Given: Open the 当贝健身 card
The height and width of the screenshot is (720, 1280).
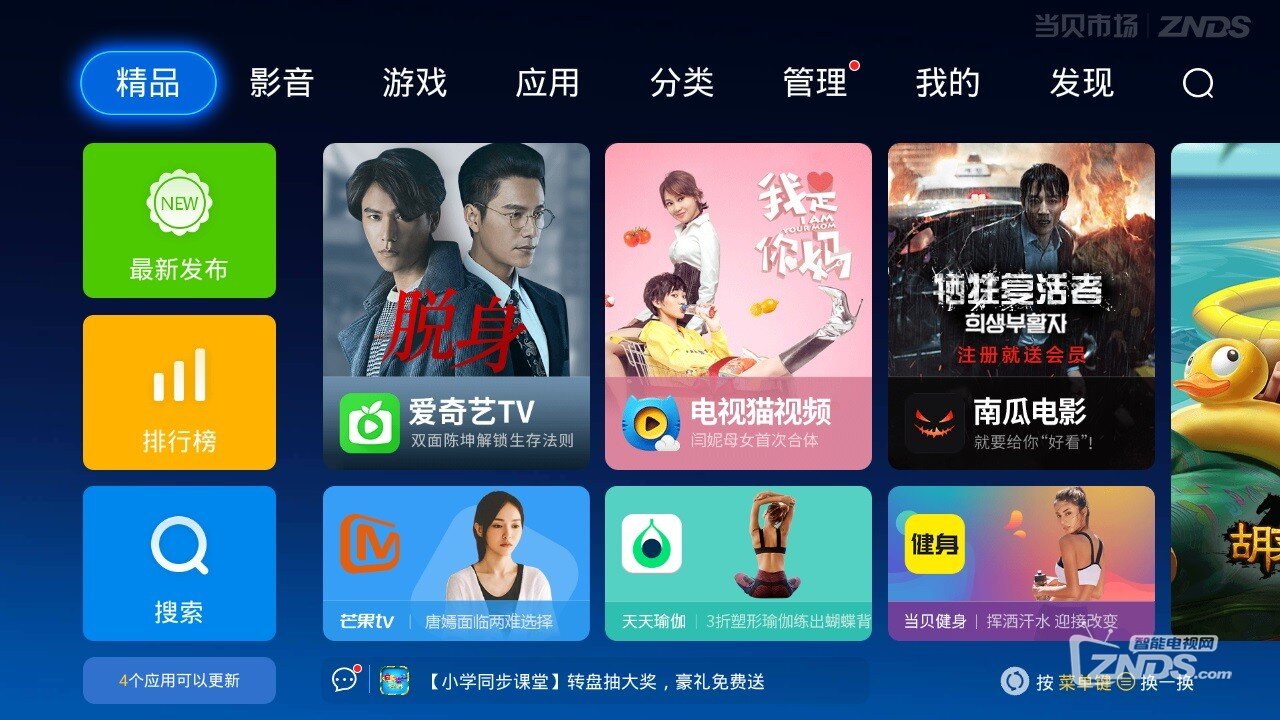Looking at the screenshot, I should pos(1021,564).
